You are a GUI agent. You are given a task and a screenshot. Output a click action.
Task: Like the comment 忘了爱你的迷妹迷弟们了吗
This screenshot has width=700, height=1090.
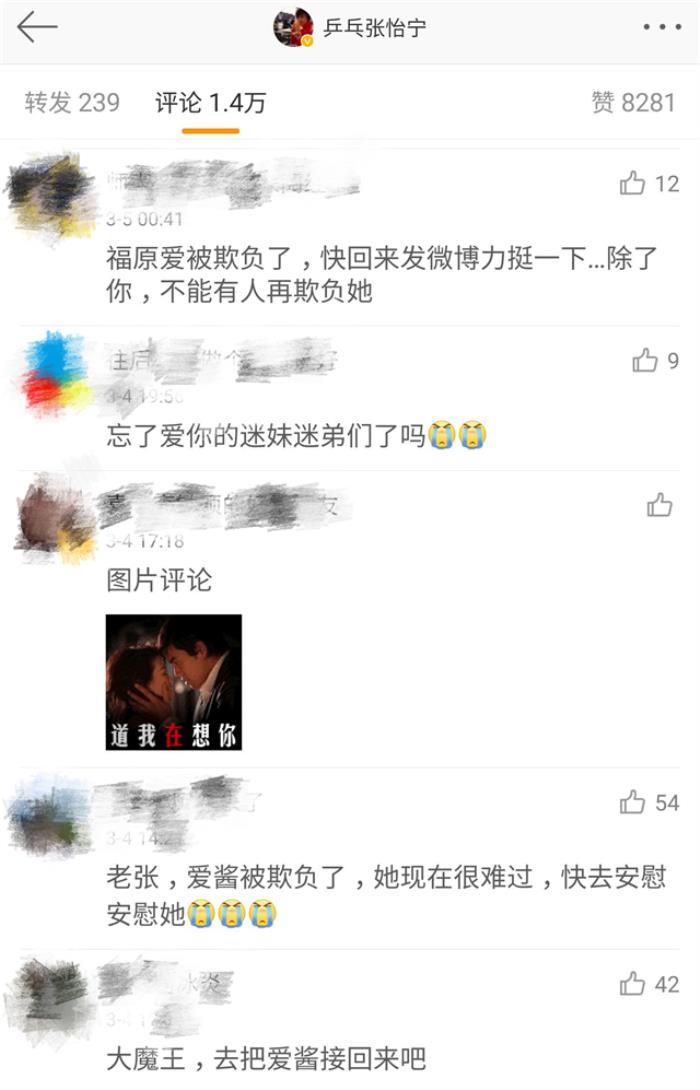coord(645,361)
